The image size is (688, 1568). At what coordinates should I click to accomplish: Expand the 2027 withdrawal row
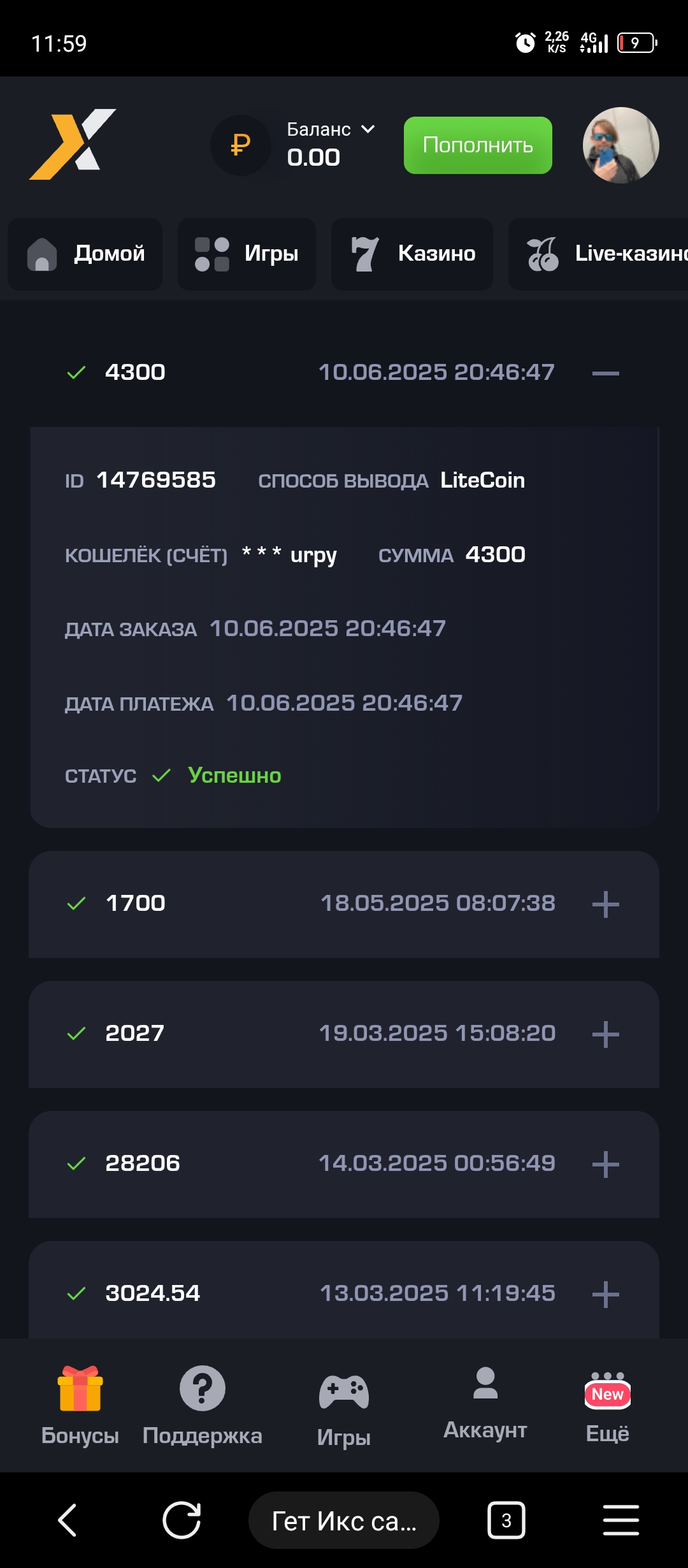pyautogui.click(x=605, y=1034)
